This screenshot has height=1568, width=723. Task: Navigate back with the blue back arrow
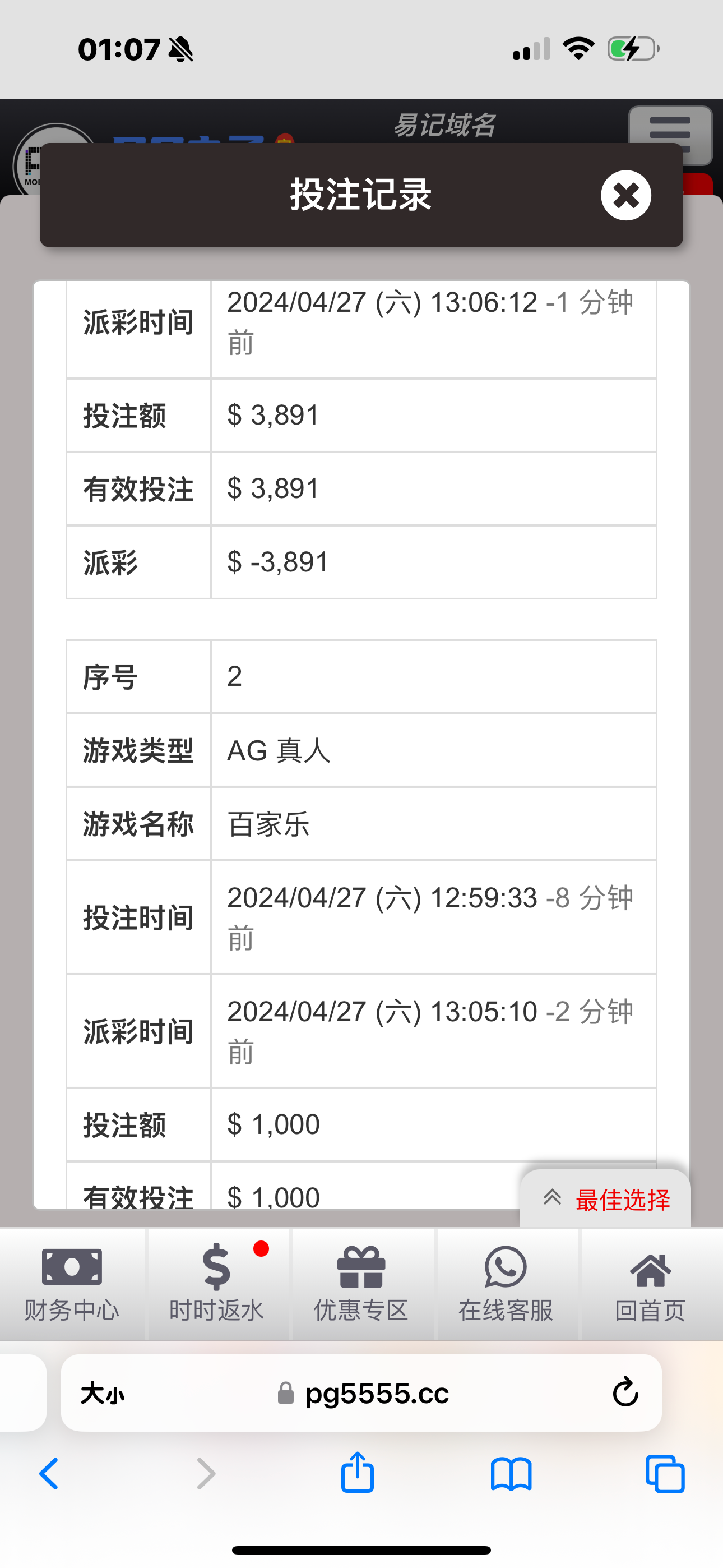coord(49,1473)
